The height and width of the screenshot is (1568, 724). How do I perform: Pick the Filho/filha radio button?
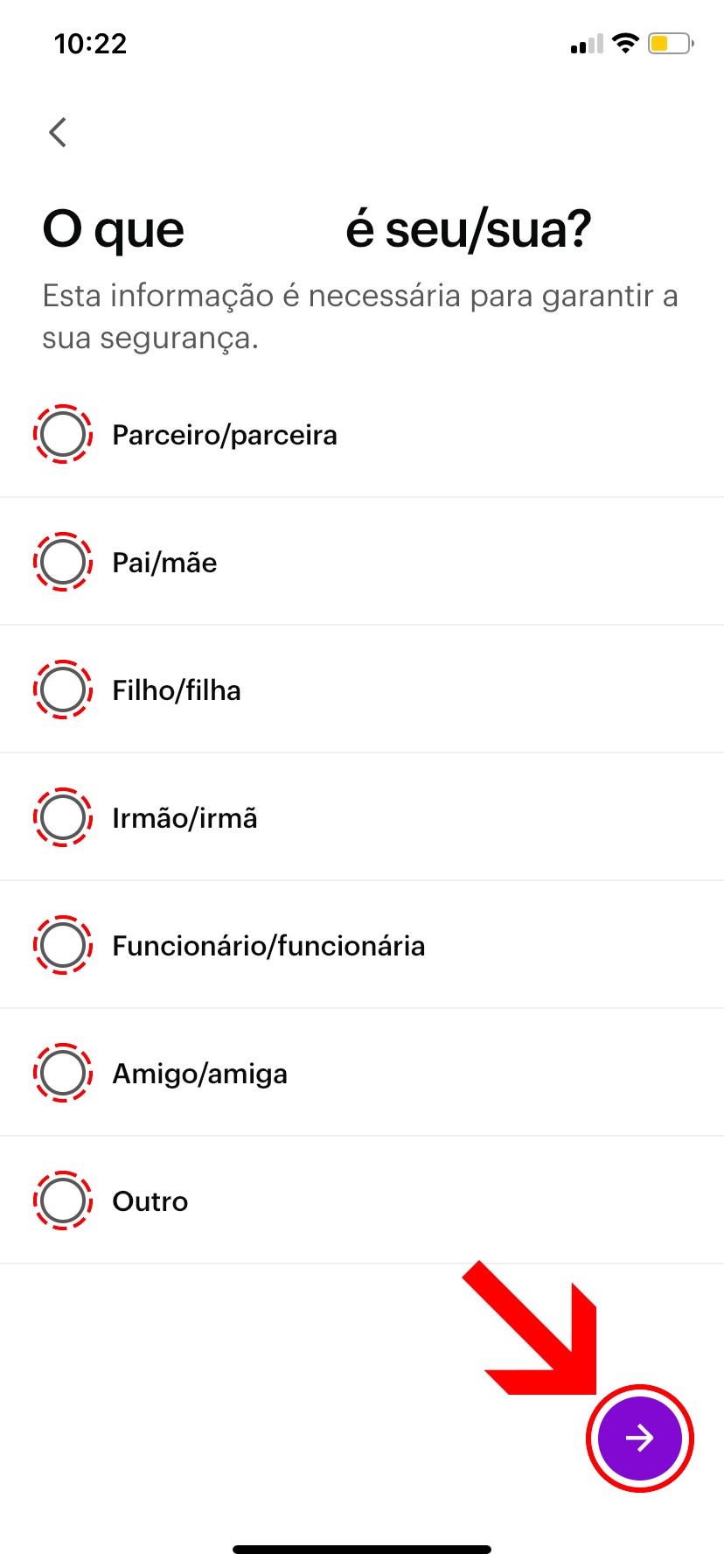point(63,689)
